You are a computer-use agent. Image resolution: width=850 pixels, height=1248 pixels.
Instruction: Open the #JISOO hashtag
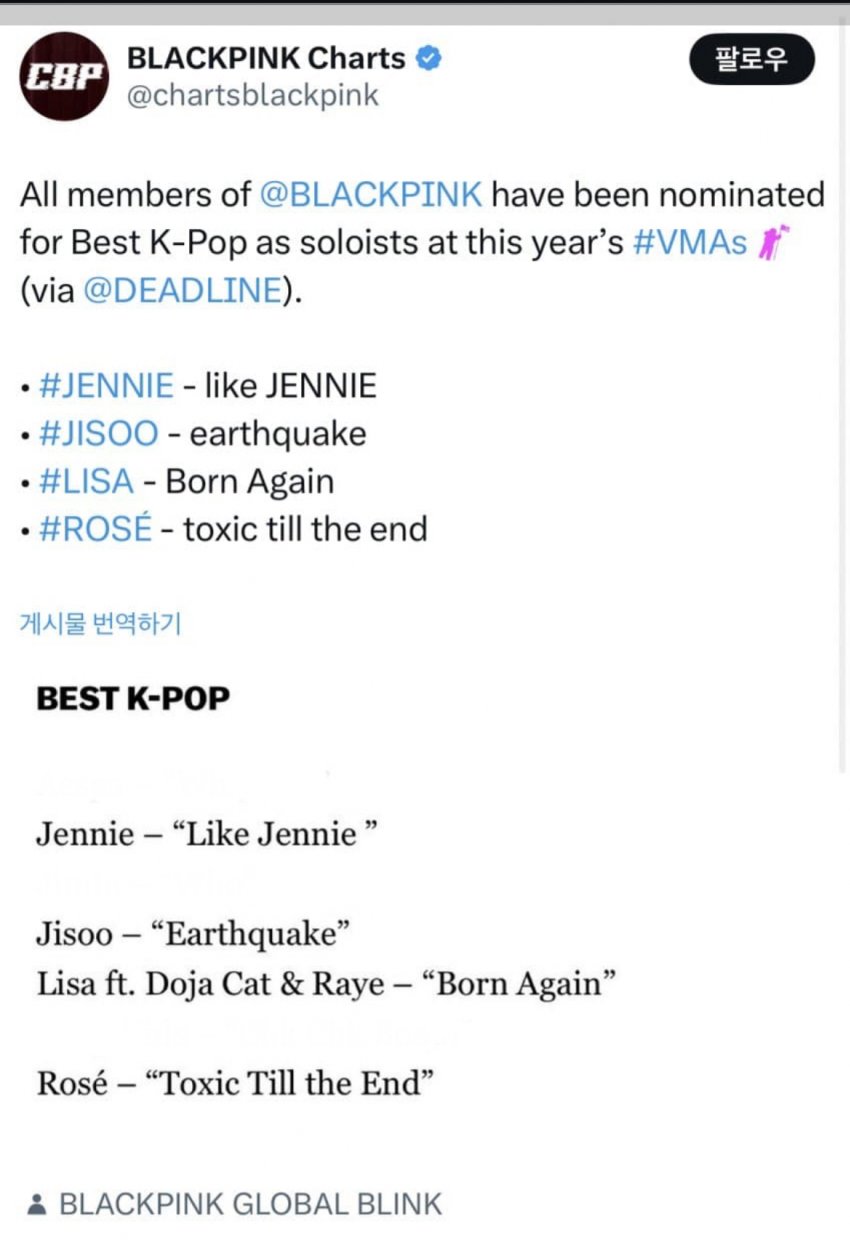click(98, 433)
